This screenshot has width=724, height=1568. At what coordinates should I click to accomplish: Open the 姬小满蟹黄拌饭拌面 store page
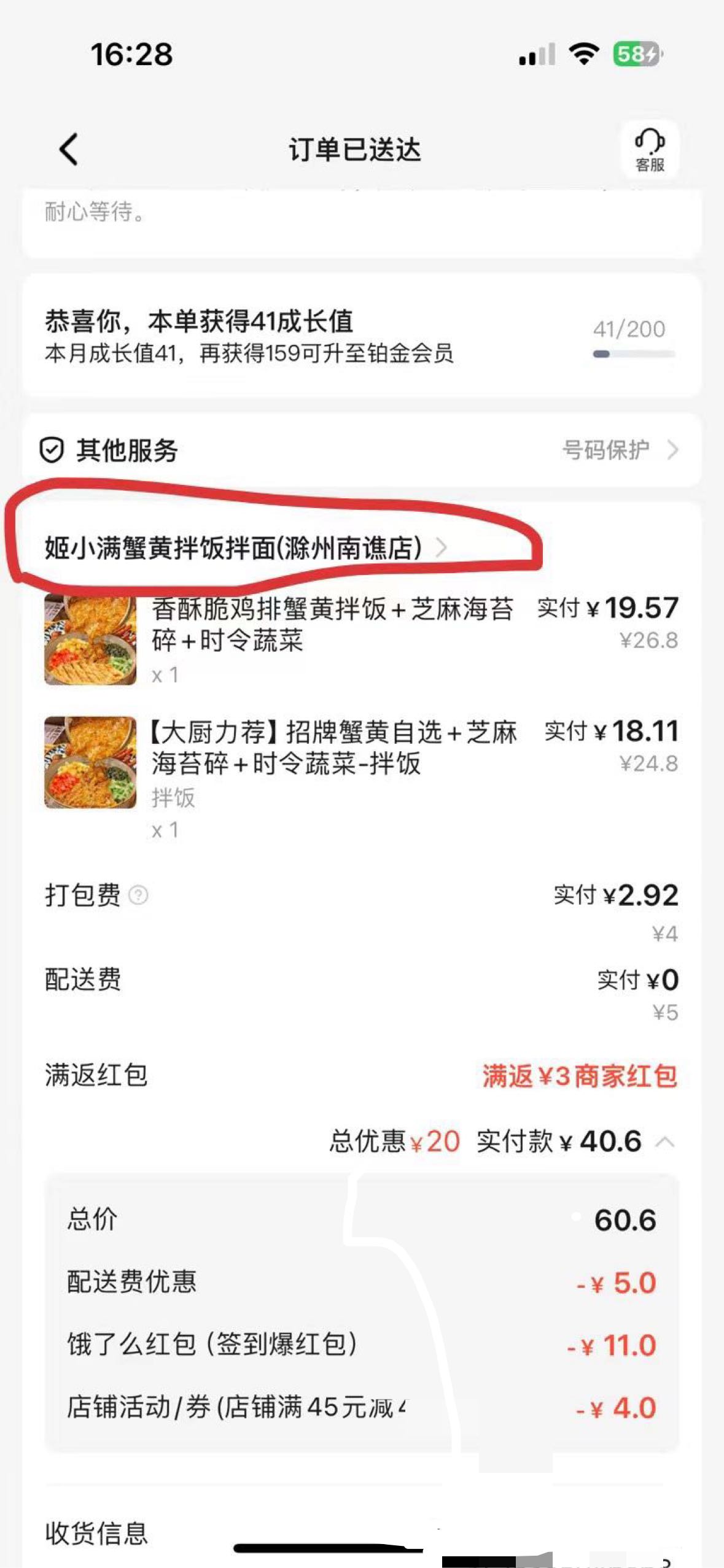(x=246, y=547)
